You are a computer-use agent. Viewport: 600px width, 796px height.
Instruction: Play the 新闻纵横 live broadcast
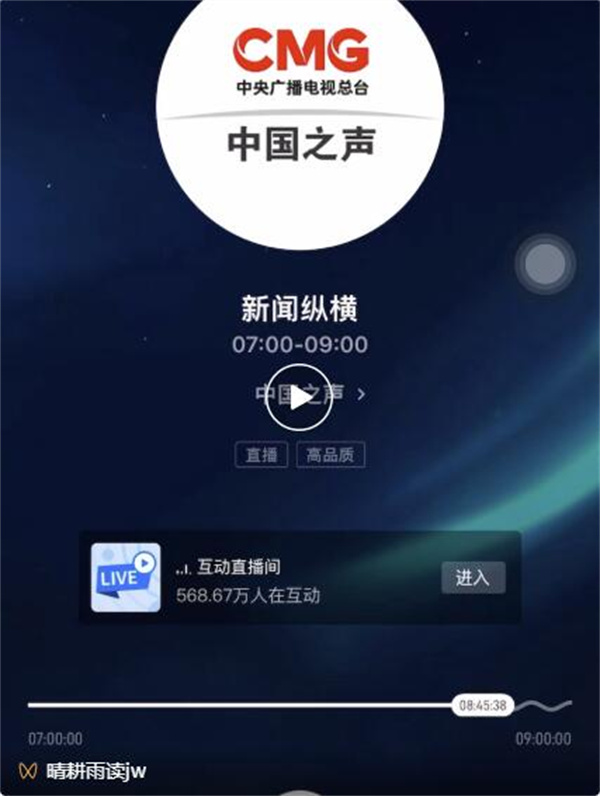click(298, 397)
